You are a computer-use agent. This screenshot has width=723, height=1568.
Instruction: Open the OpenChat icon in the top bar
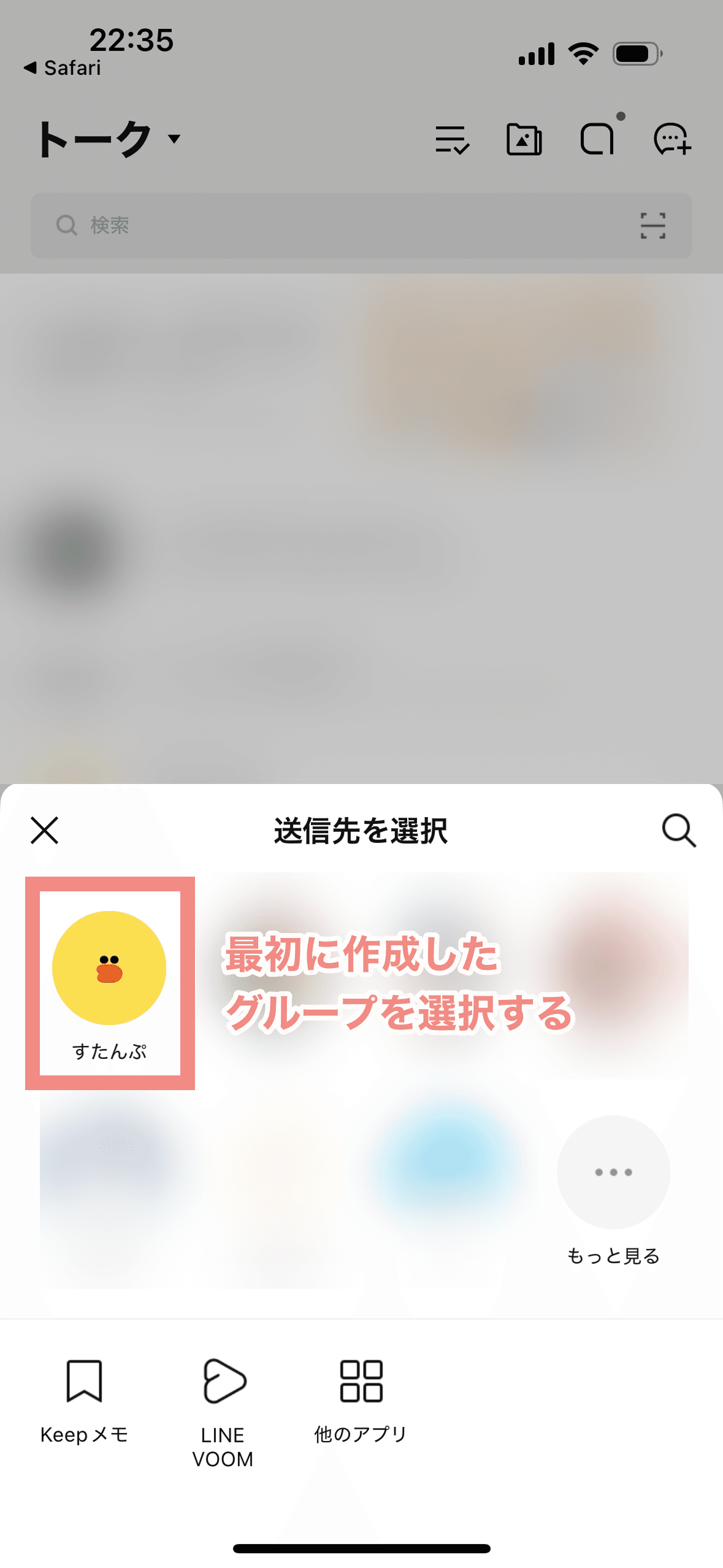598,140
